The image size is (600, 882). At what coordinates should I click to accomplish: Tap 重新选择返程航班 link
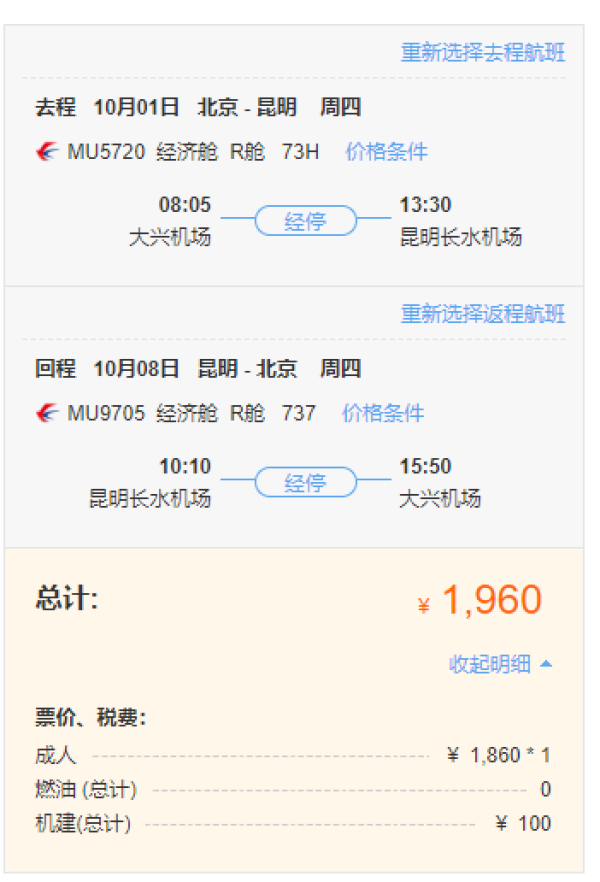point(483,314)
